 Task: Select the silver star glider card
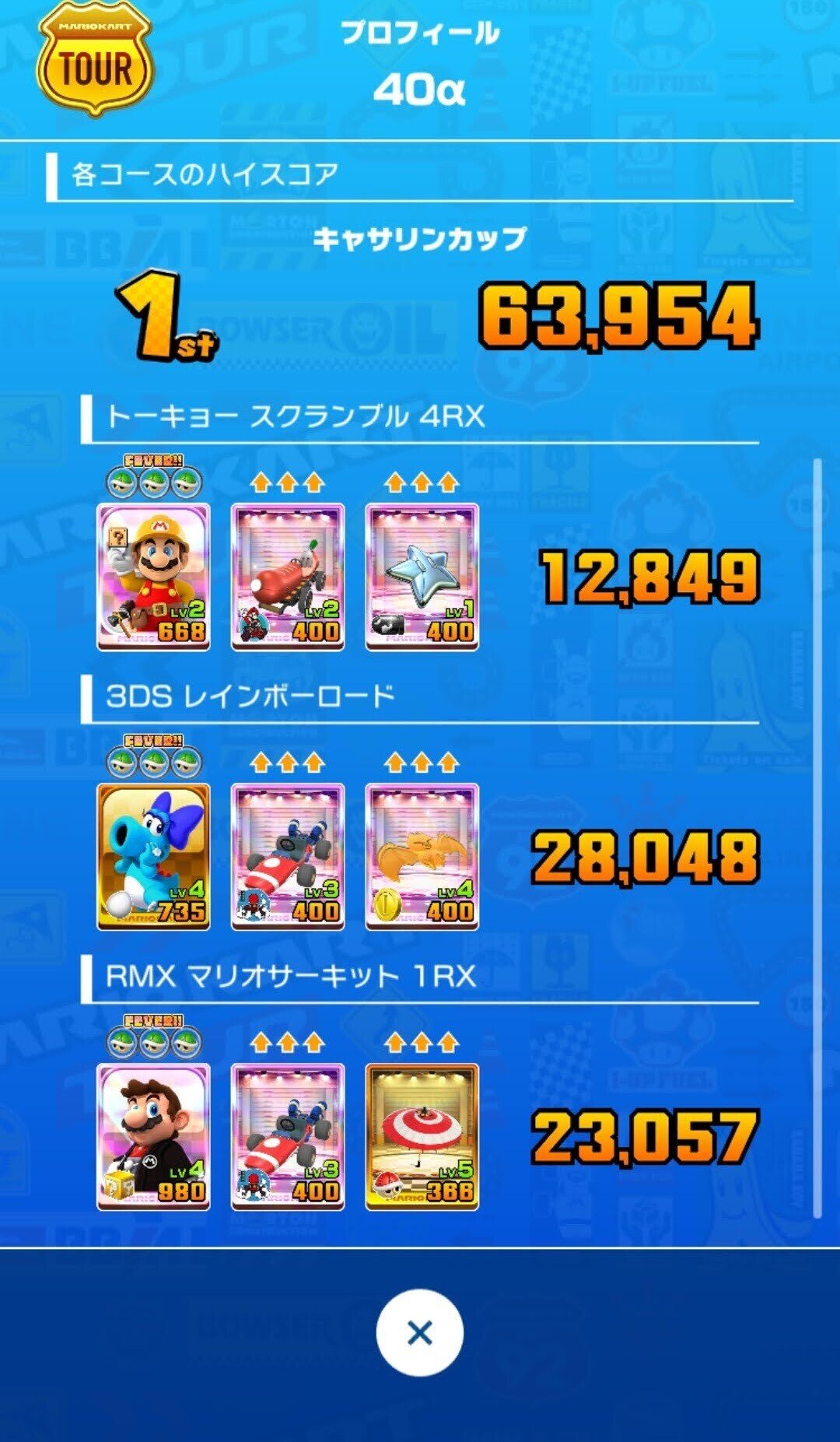click(x=421, y=576)
